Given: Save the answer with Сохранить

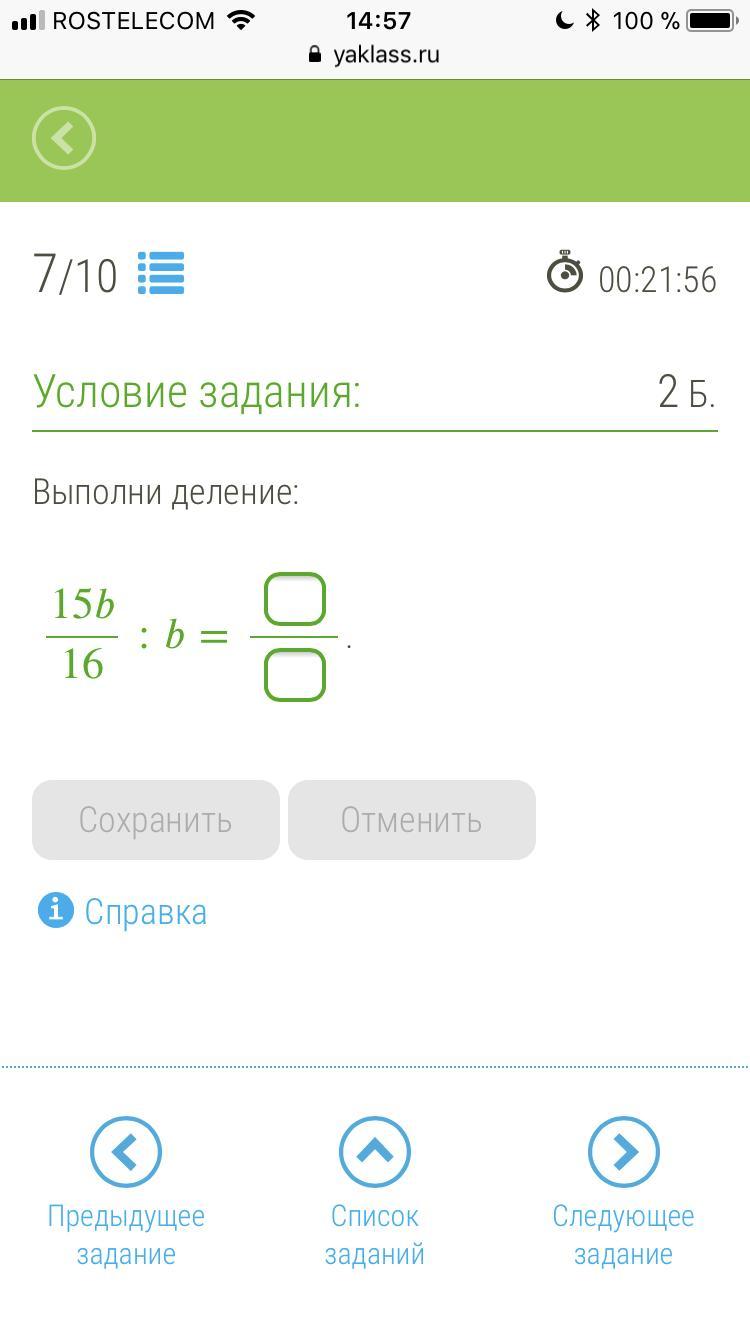Looking at the screenshot, I should 156,820.
